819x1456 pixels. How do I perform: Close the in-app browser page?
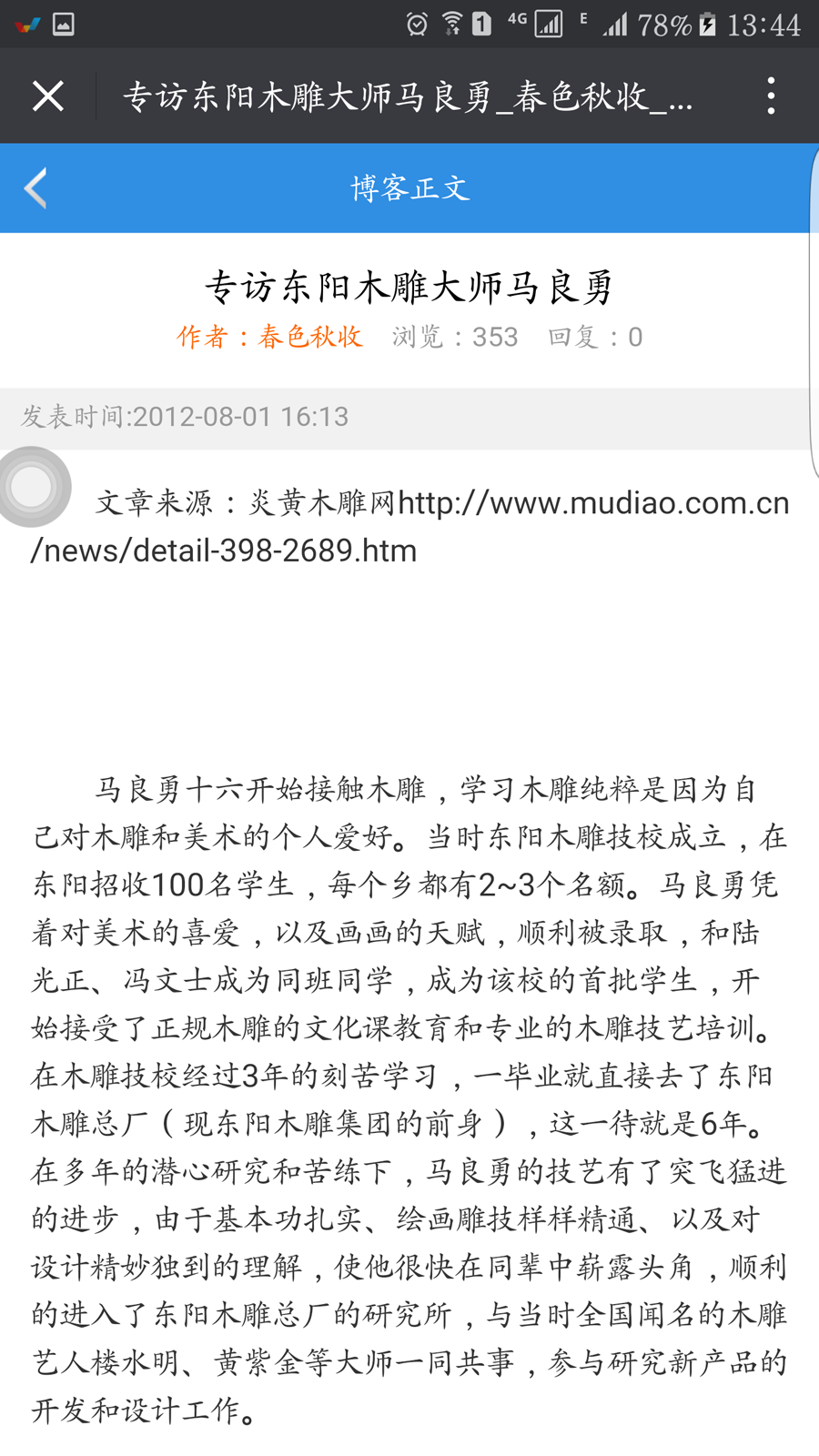tap(48, 96)
